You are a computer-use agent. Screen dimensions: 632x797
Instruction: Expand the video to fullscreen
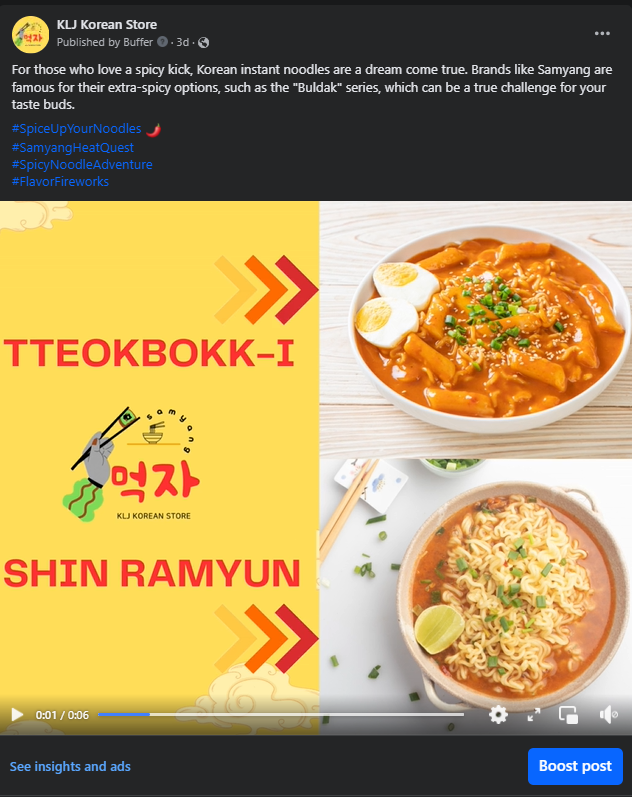tap(534, 714)
